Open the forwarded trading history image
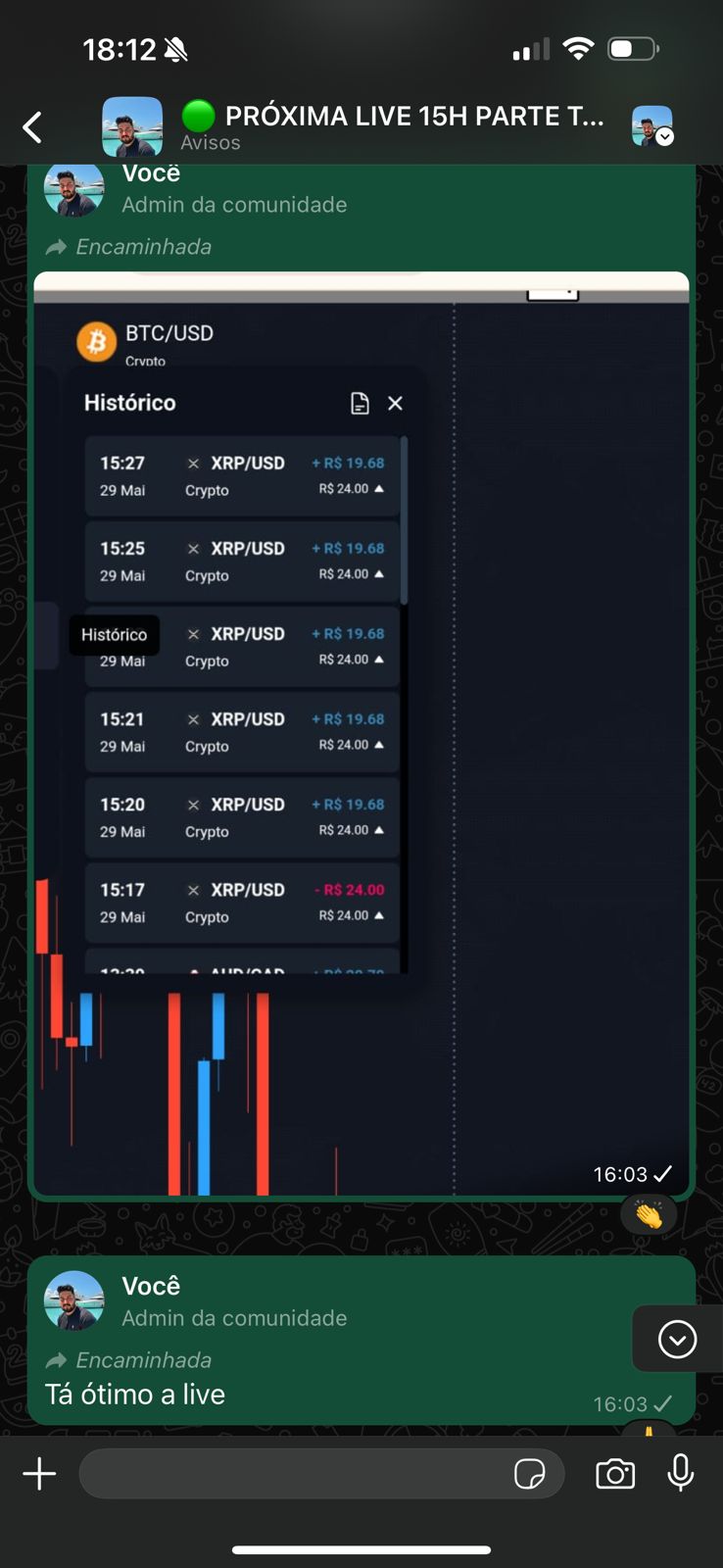Image resolution: width=723 pixels, height=1568 pixels. [x=361, y=733]
